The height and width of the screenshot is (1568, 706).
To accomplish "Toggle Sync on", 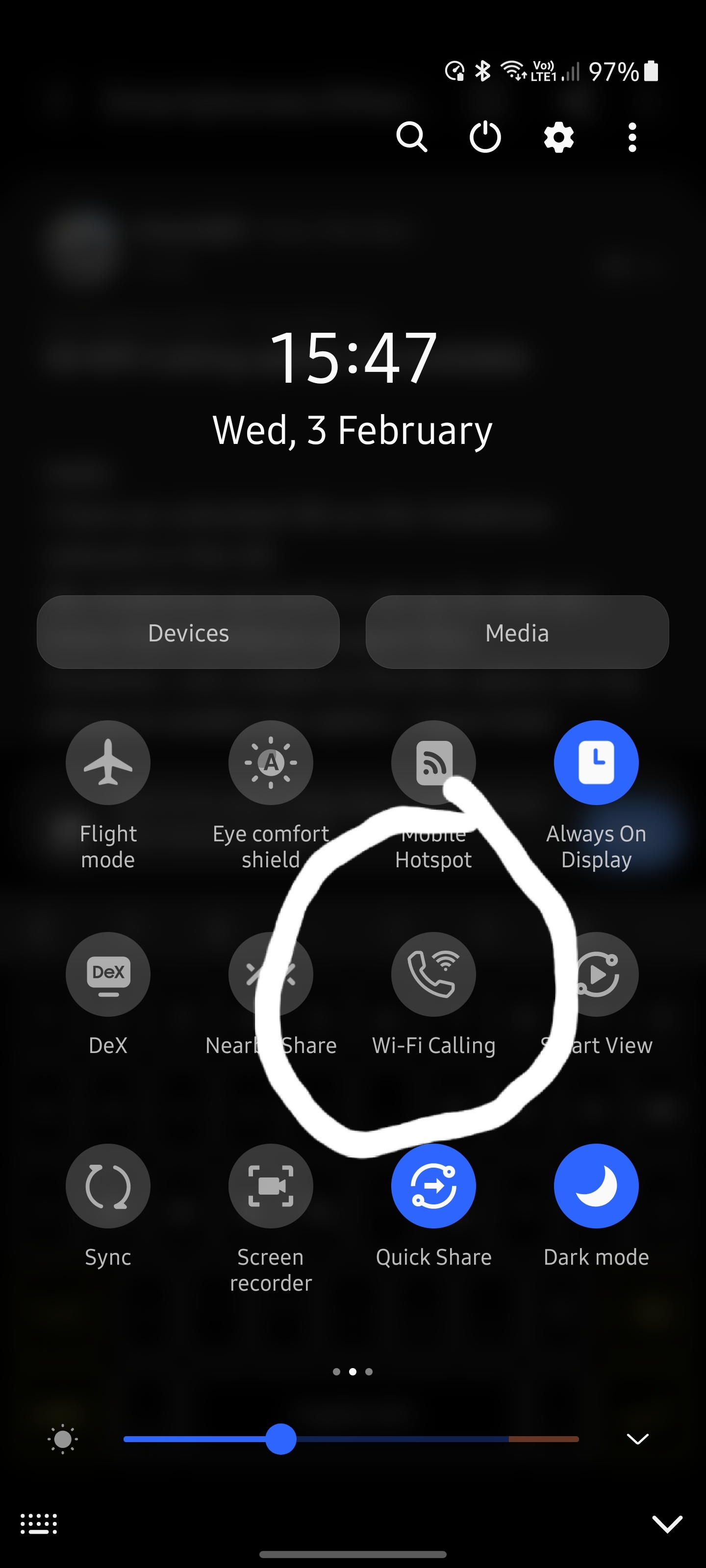I will pos(108,1186).
